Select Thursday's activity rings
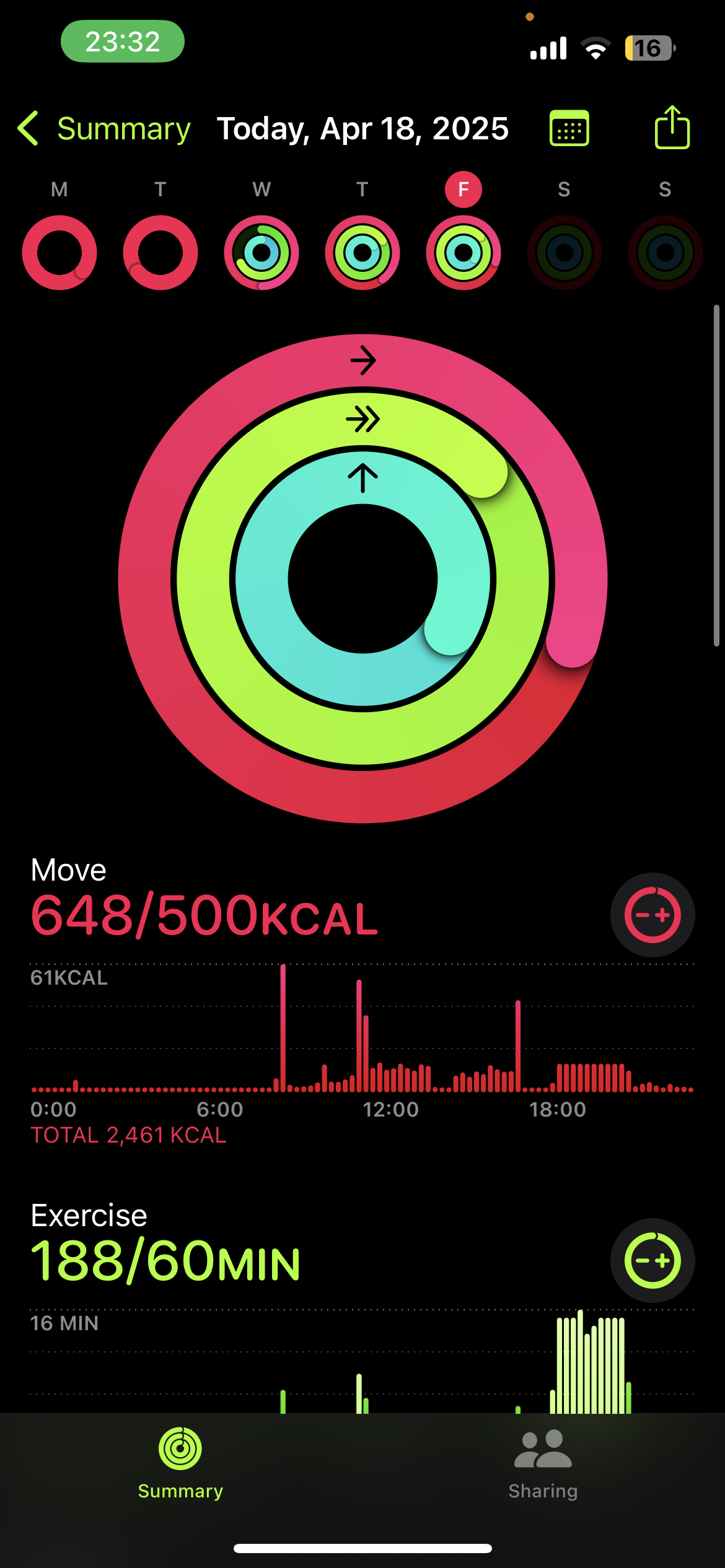The width and height of the screenshot is (725, 1568). 362,253
